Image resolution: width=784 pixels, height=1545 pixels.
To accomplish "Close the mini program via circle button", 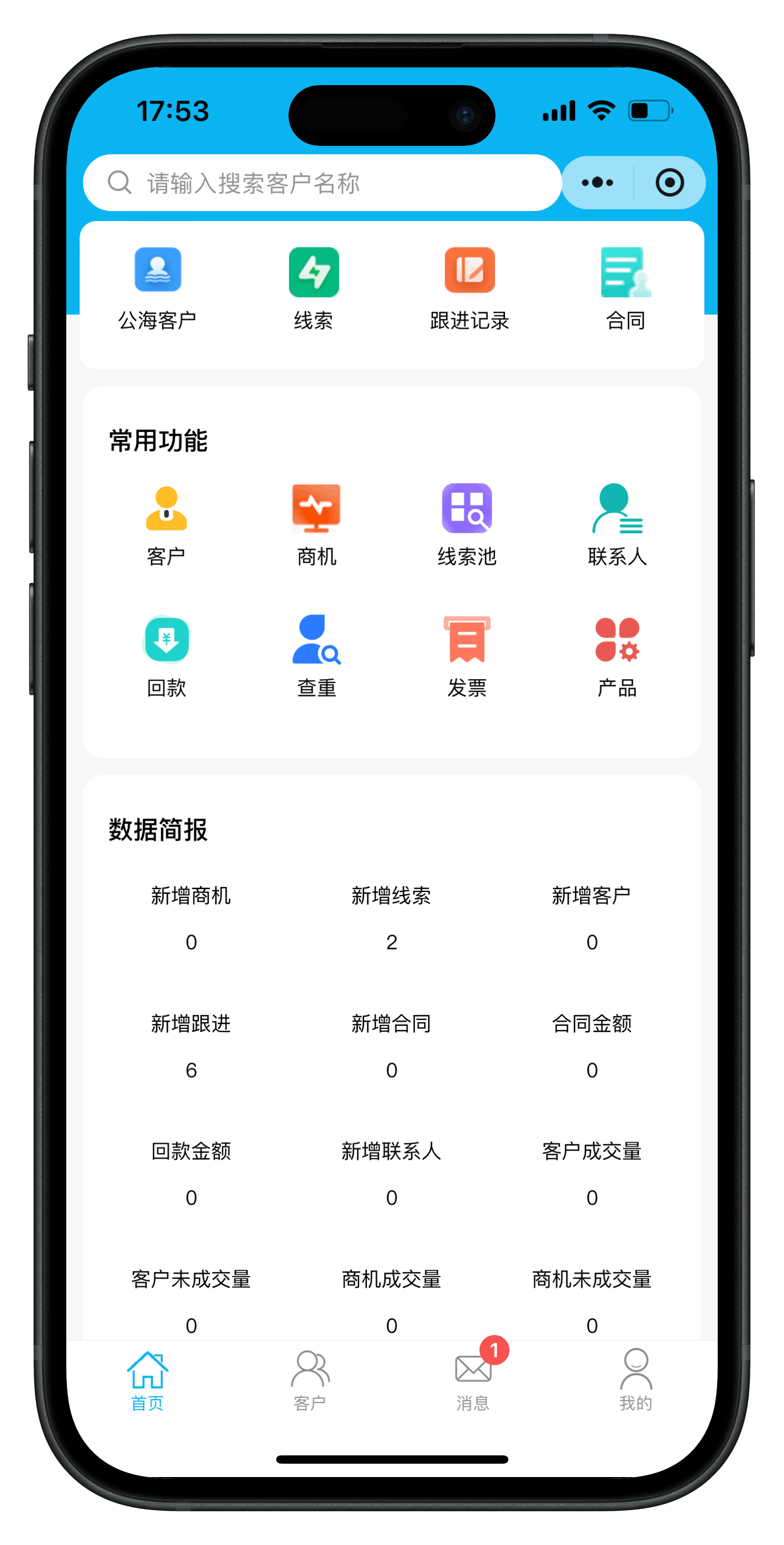I will tap(670, 183).
